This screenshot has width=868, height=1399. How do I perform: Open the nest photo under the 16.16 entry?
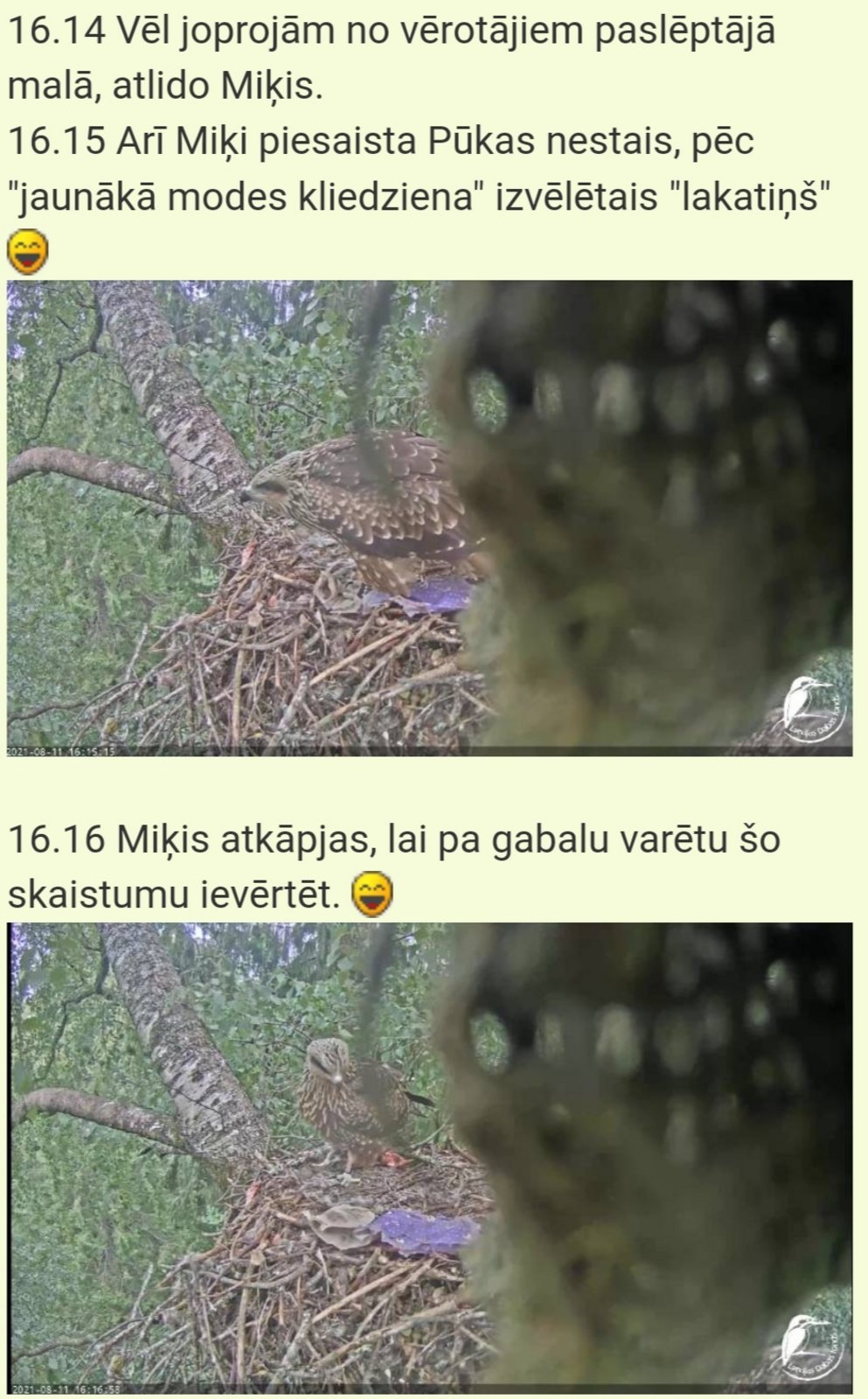[x=429, y=1159]
